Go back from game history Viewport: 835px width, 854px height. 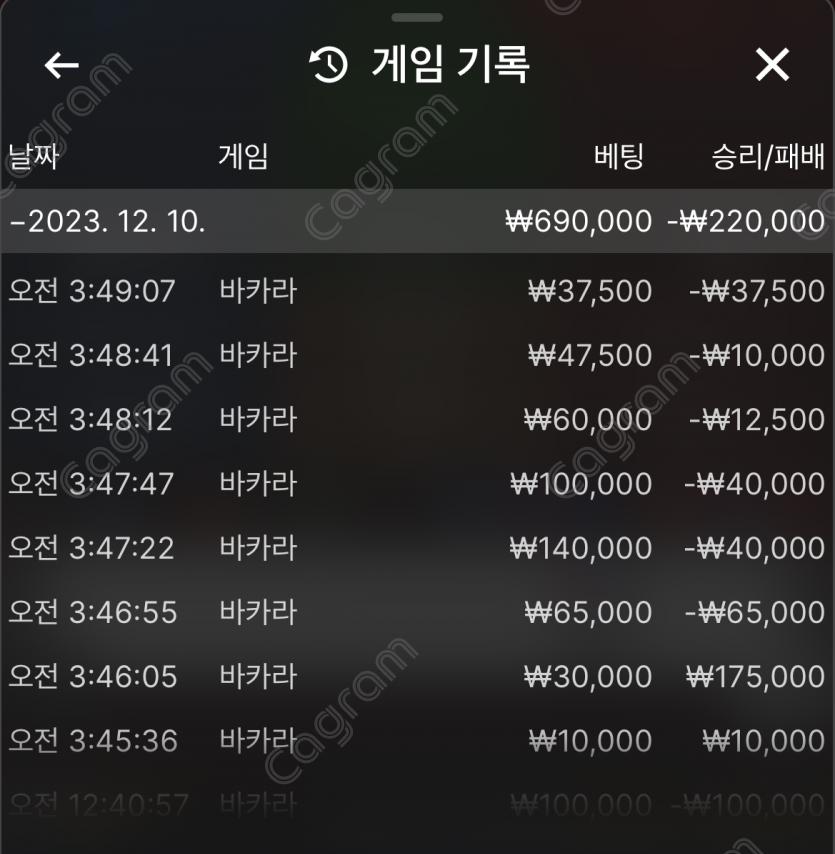click(x=62, y=66)
